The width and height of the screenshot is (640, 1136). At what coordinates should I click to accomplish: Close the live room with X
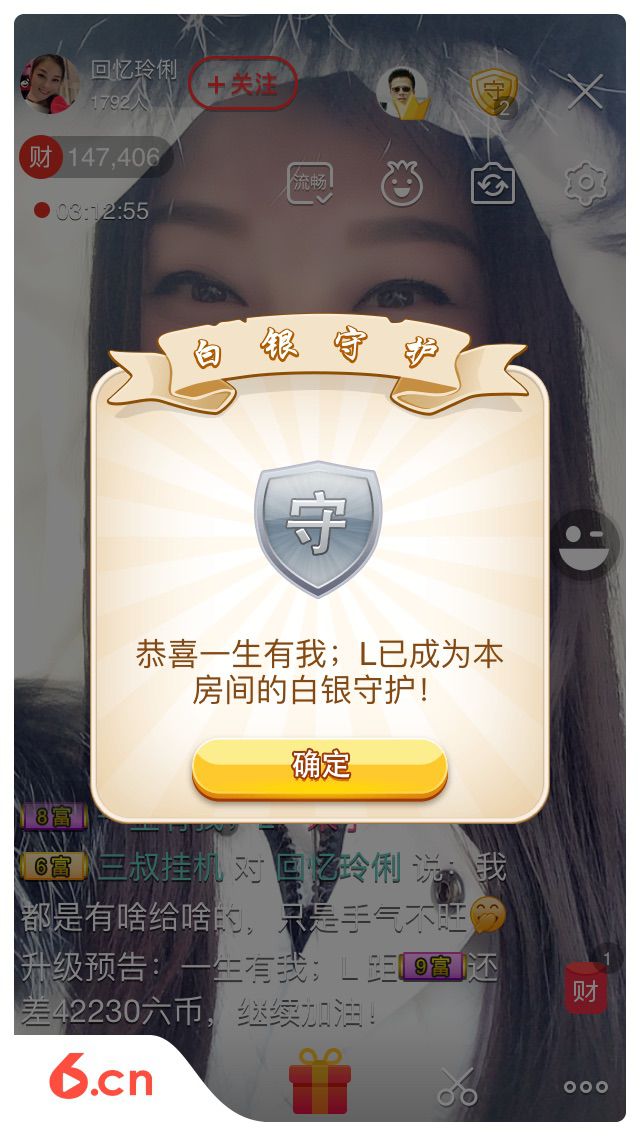click(585, 91)
